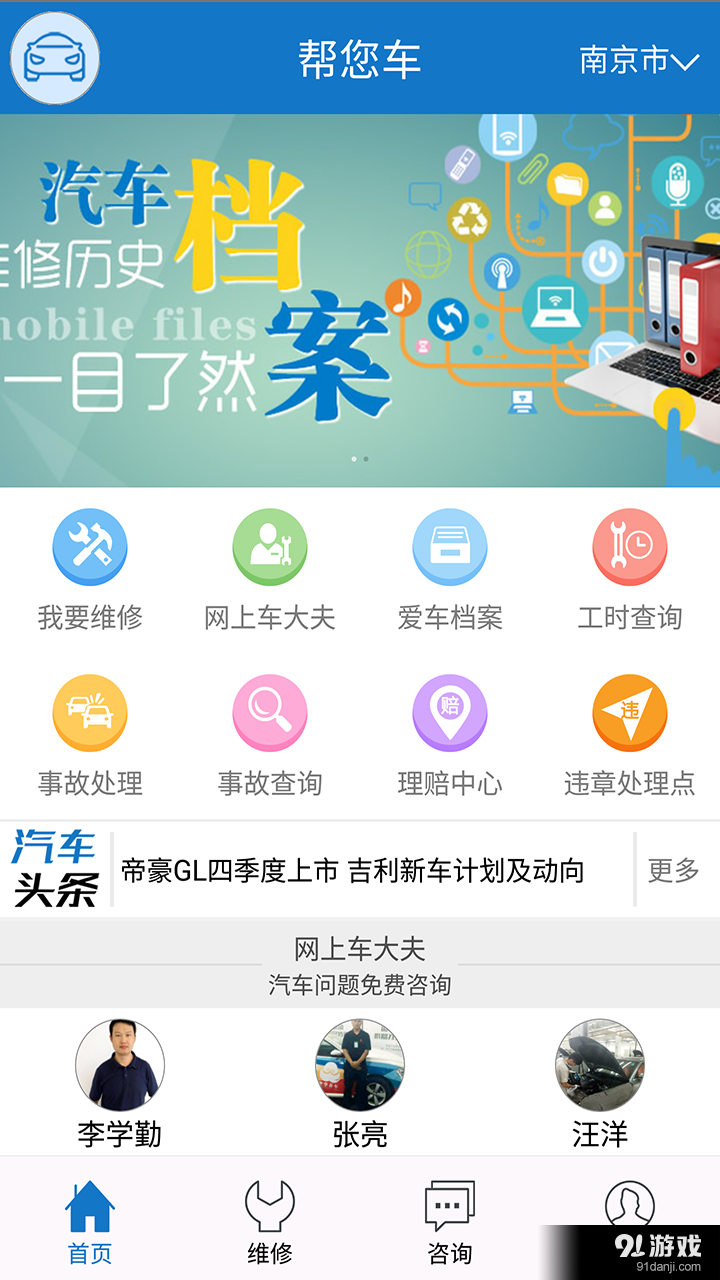The image size is (720, 1280).
Task: Select doctor 张亮's profile picture
Action: pos(360,1064)
